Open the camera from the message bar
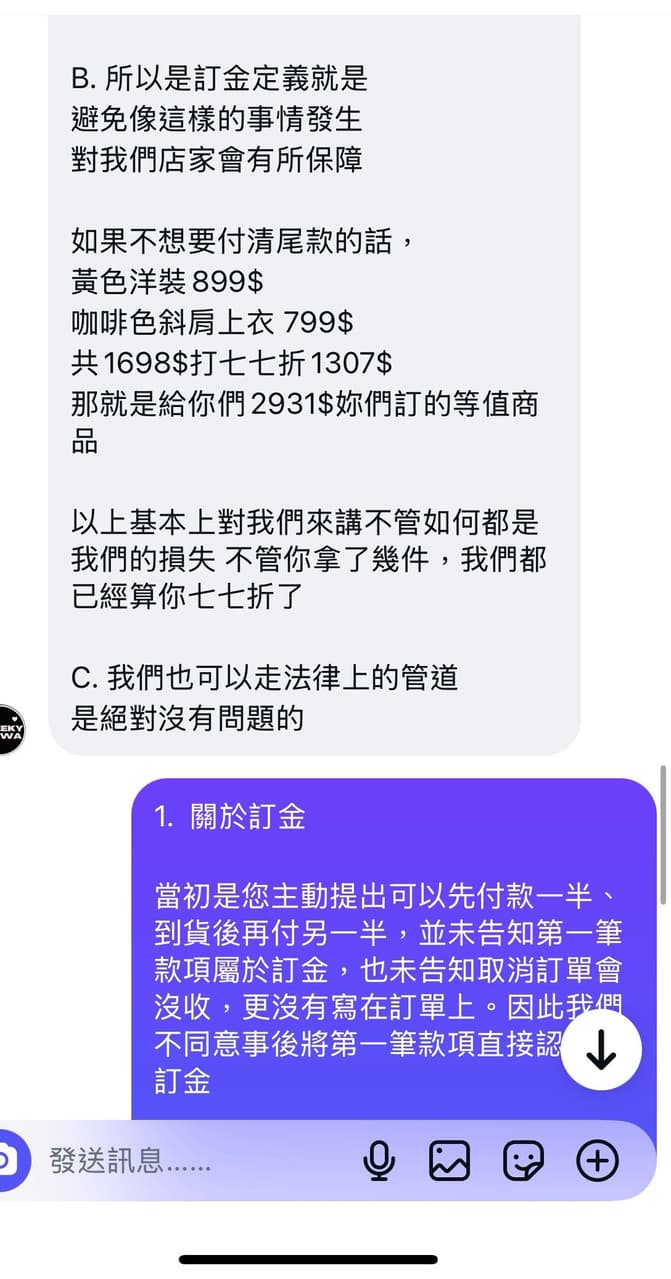This screenshot has height=1279, width=671. click(x=8, y=1160)
